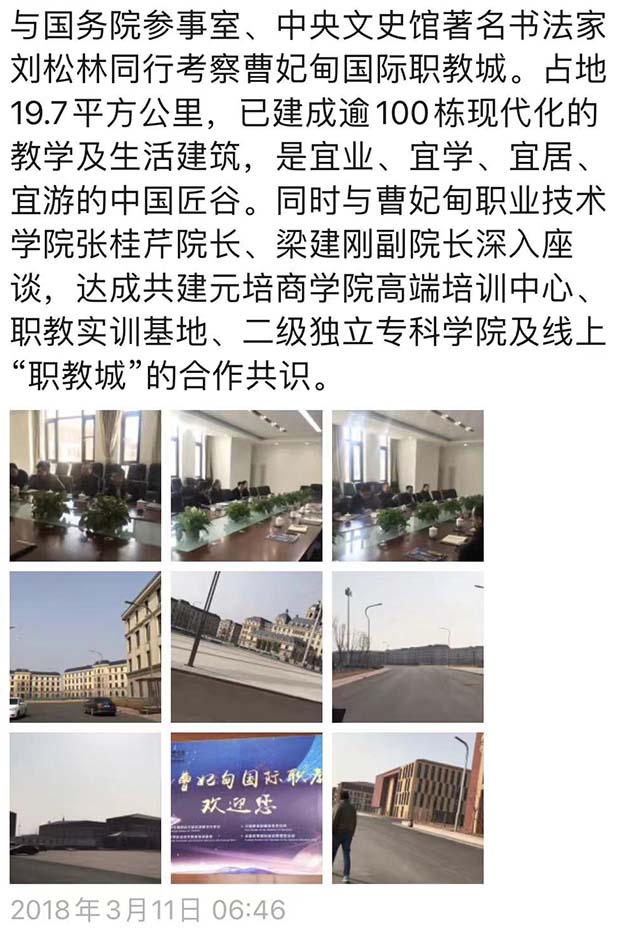Enlarge the blue 欢迎您 welcome banner photo
This screenshot has height=932, width=620.
click(246, 807)
